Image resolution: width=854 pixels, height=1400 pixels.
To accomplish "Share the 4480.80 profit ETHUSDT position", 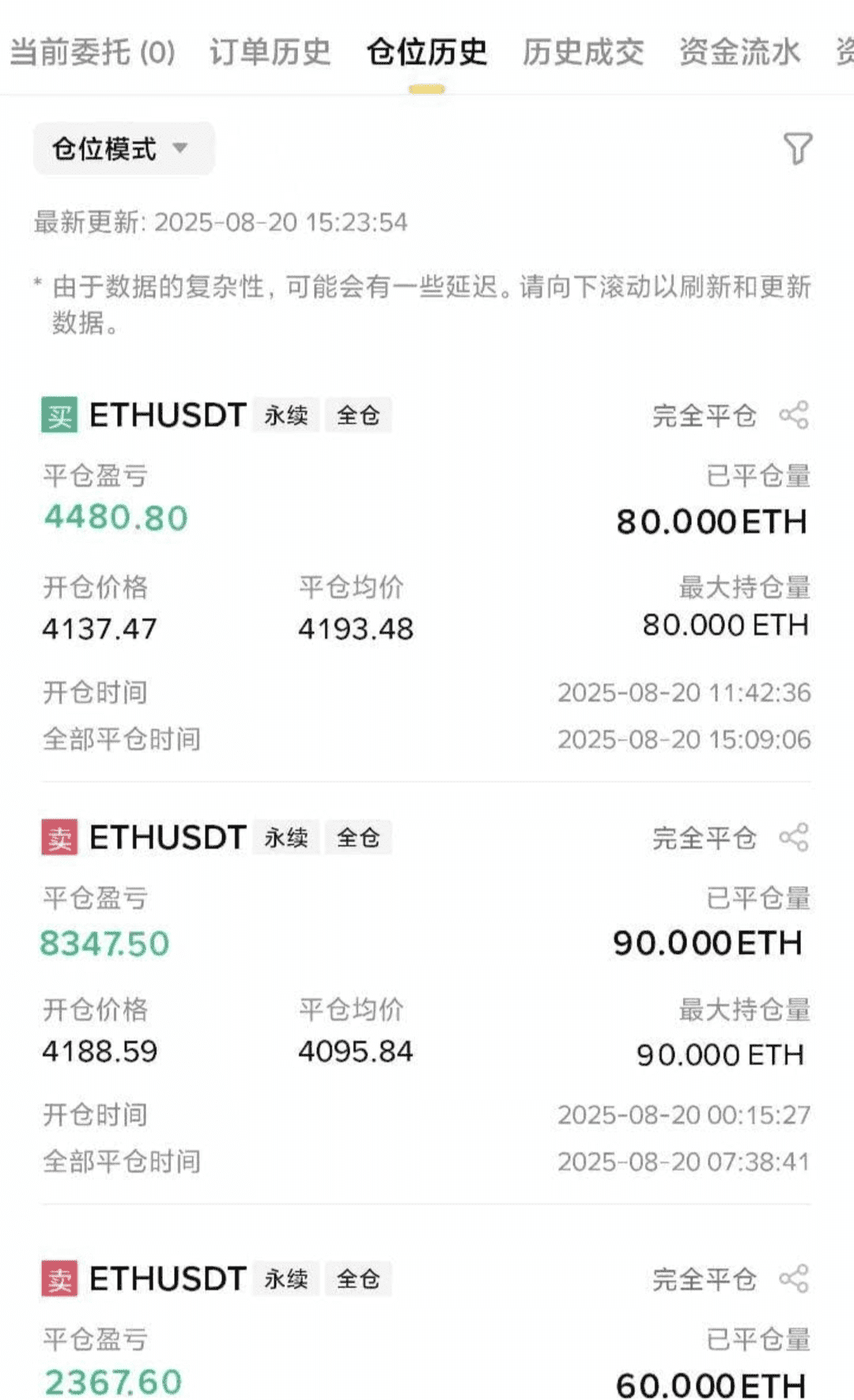I will point(794,415).
